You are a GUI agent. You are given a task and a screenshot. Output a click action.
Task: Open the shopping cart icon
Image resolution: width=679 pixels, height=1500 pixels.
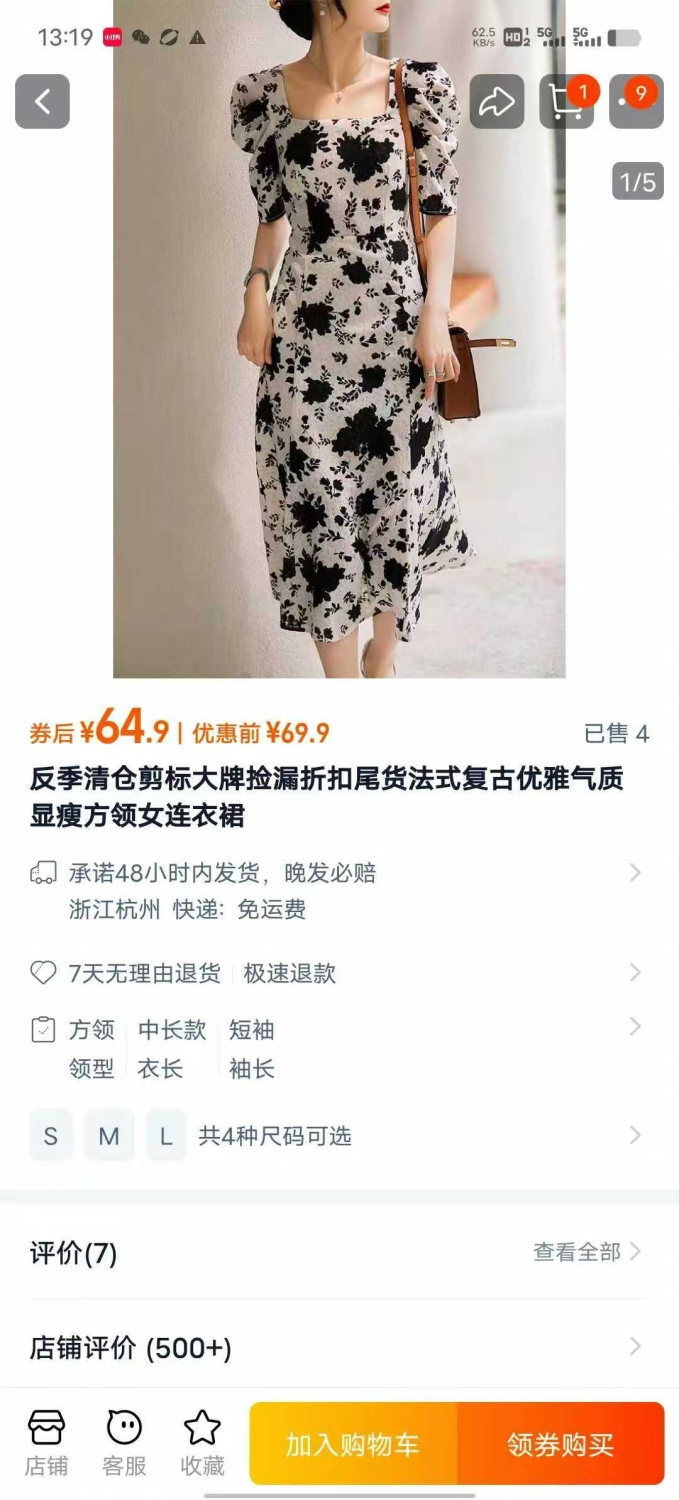(x=567, y=101)
